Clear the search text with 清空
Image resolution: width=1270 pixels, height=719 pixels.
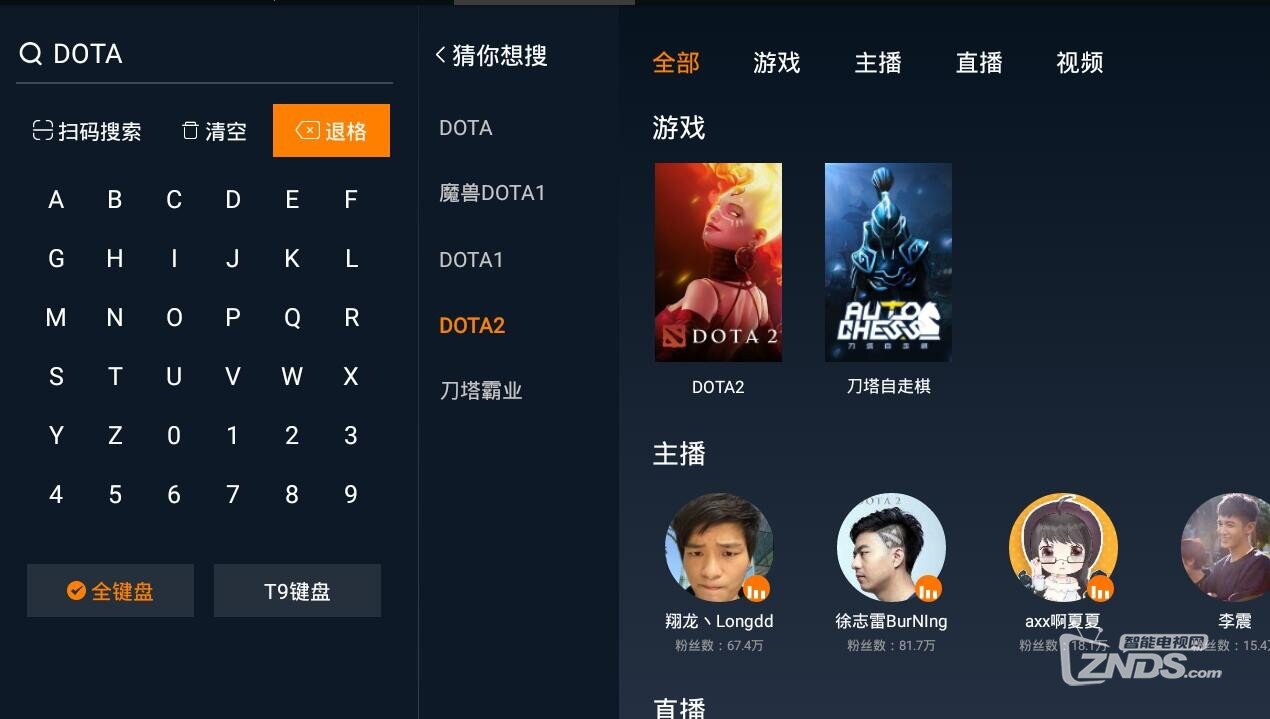[x=214, y=131]
